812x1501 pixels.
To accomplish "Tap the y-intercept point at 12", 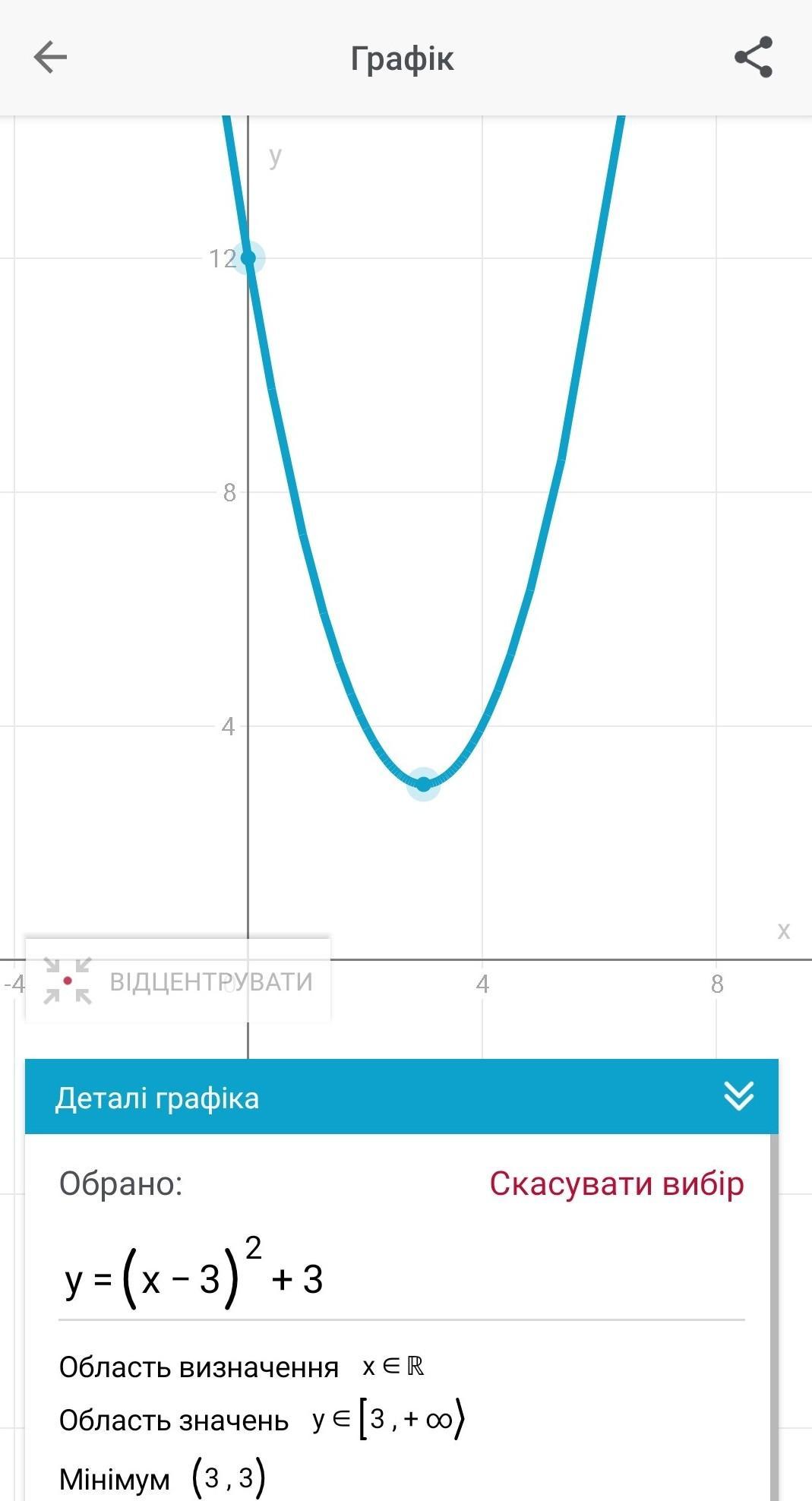I will (x=248, y=258).
